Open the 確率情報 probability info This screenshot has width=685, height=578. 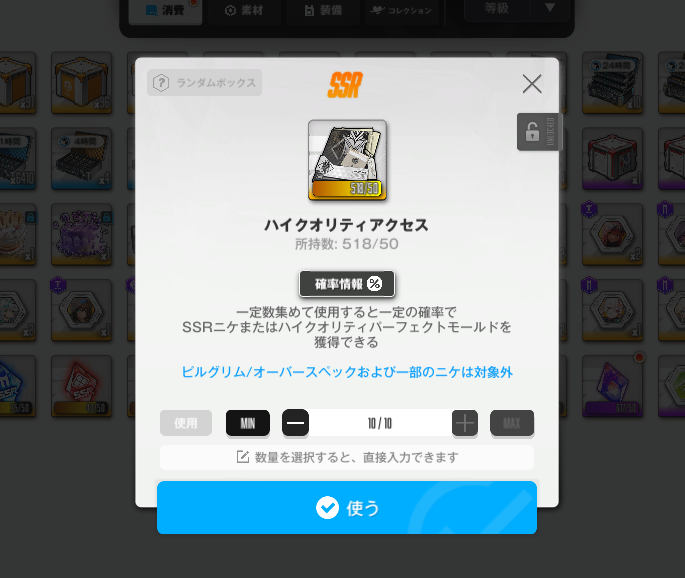tap(347, 284)
